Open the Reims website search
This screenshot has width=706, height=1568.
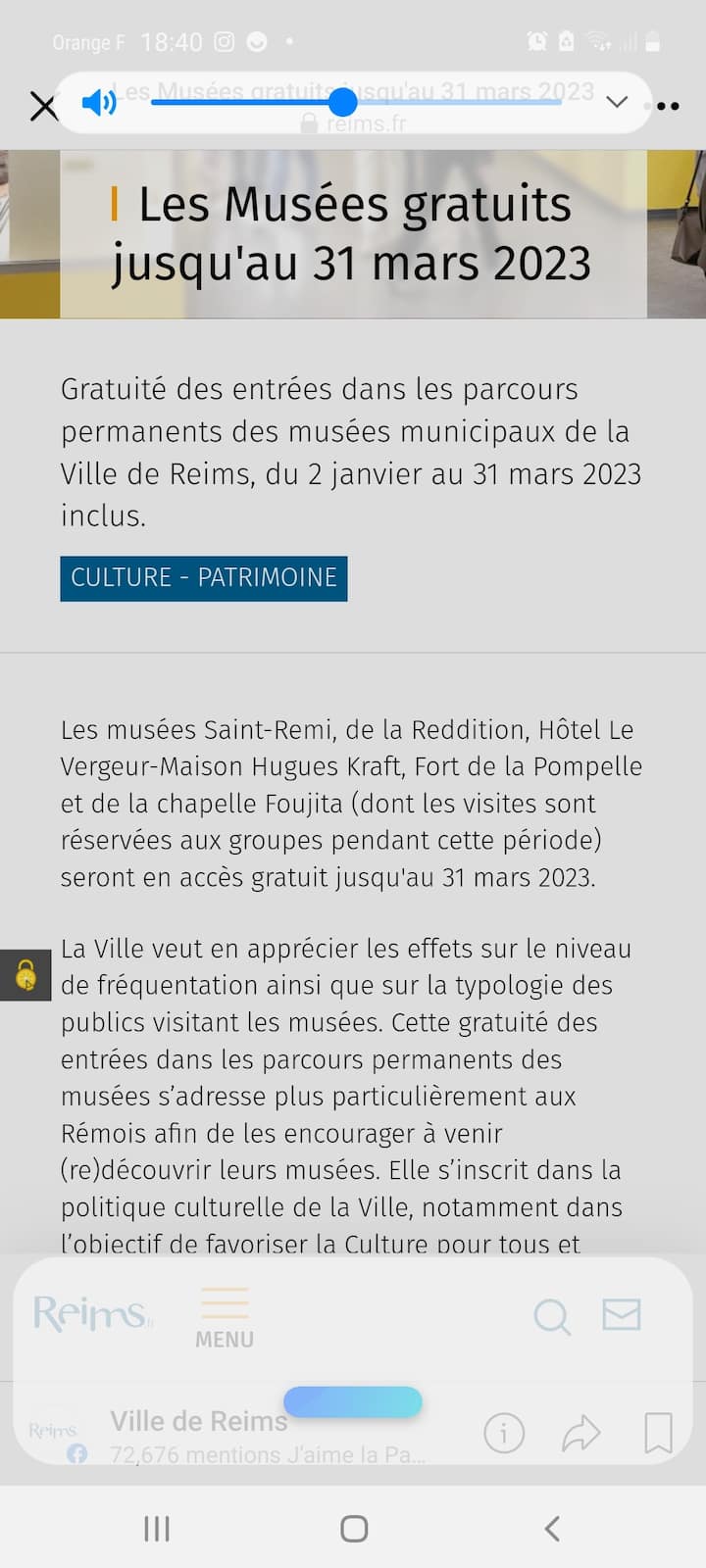click(x=552, y=1316)
